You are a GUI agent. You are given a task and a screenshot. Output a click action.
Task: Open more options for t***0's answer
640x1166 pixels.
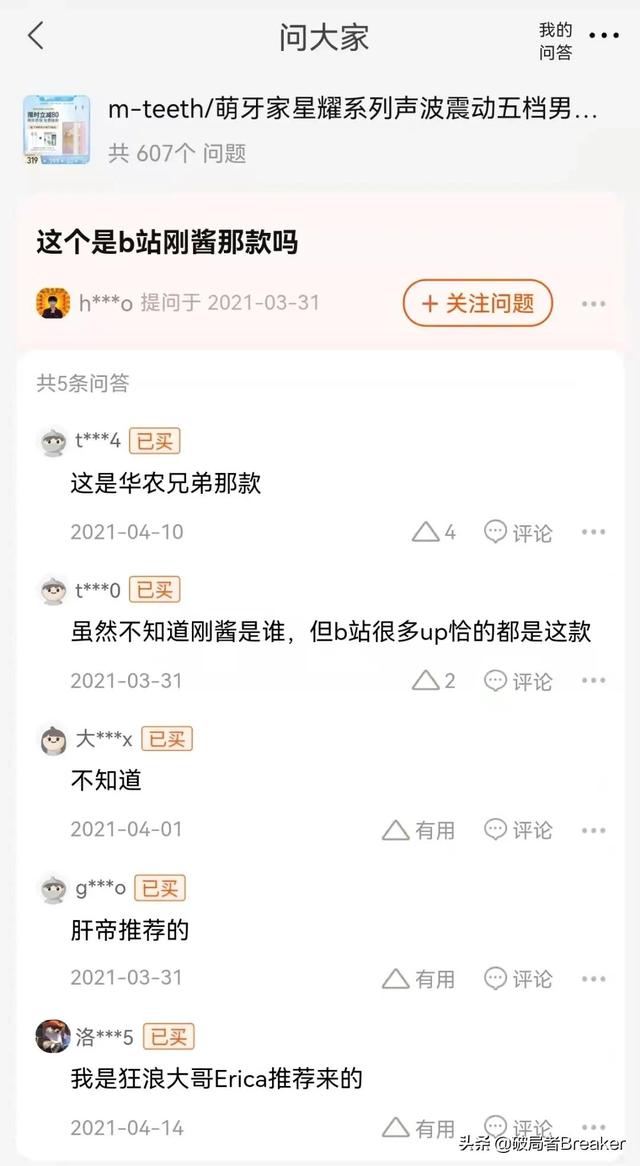[594, 680]
